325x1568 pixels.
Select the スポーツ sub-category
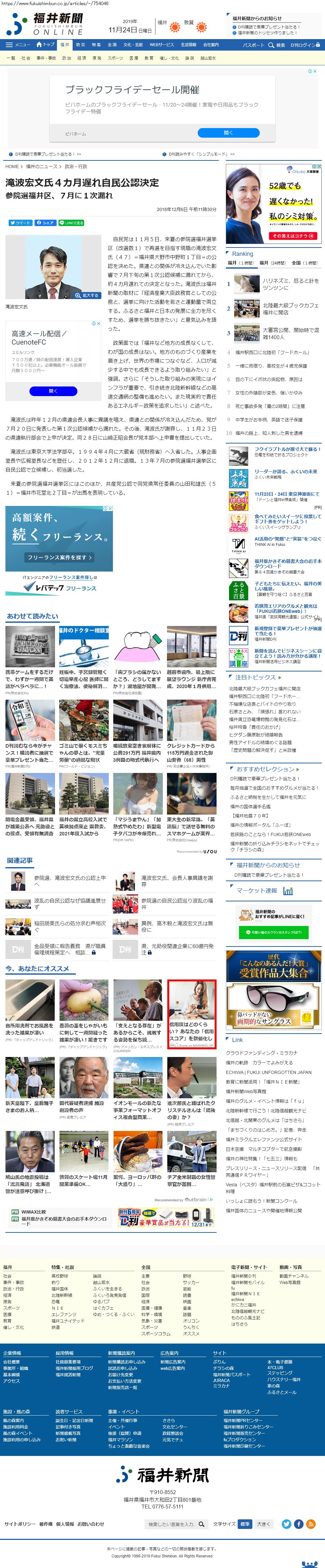[115, 58]
